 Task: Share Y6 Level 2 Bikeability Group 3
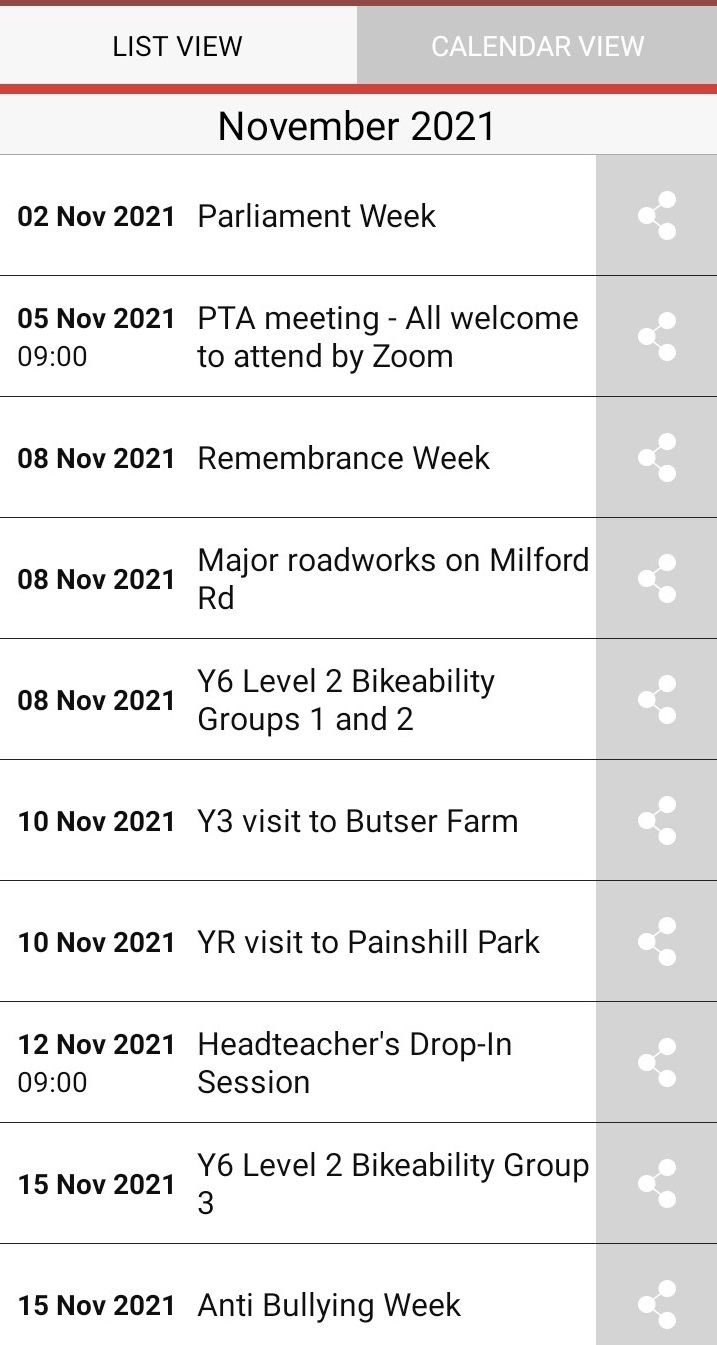(x=657, y=1183)
